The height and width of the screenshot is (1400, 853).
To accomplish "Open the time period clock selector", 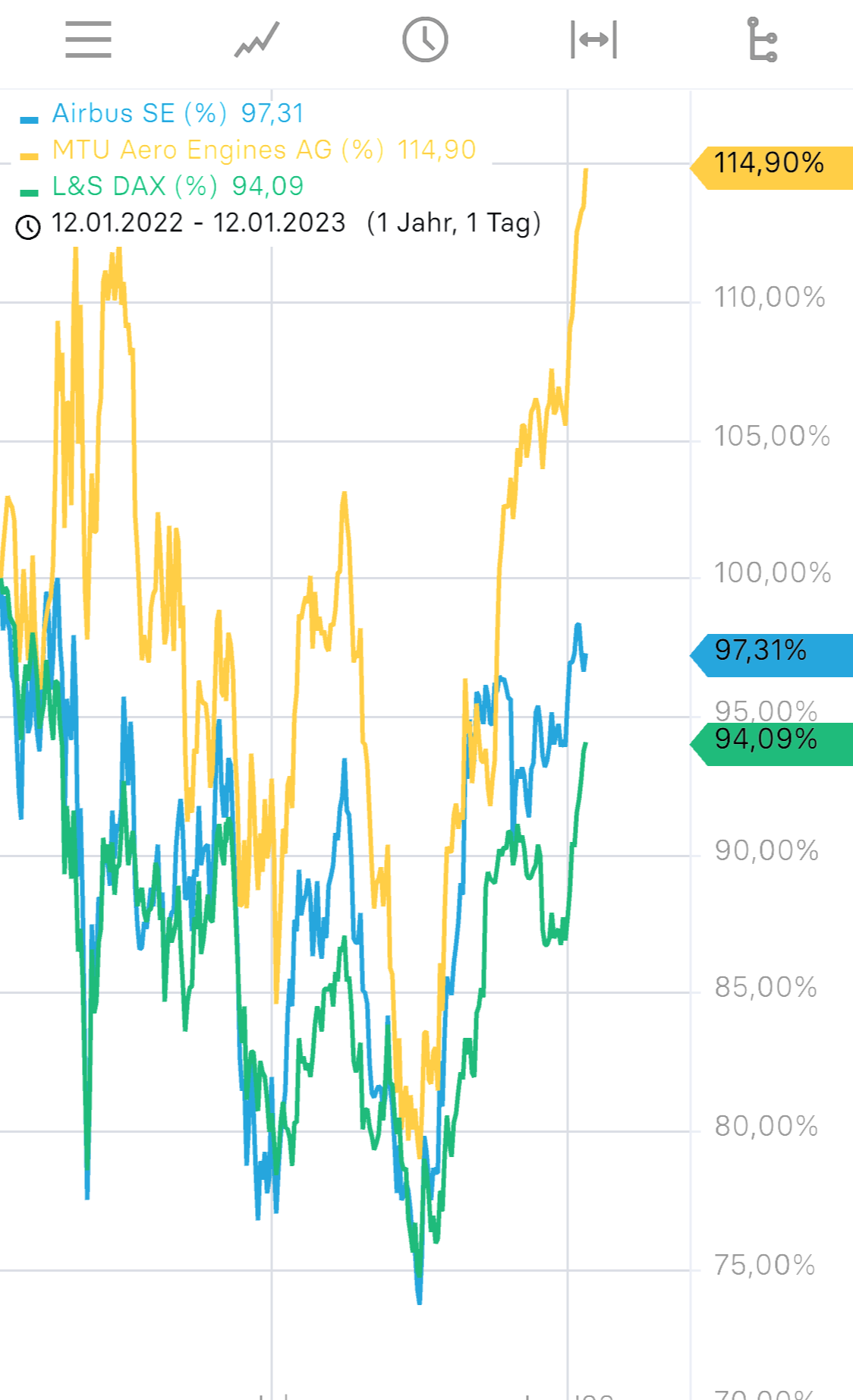I will (x=425, y=40).
